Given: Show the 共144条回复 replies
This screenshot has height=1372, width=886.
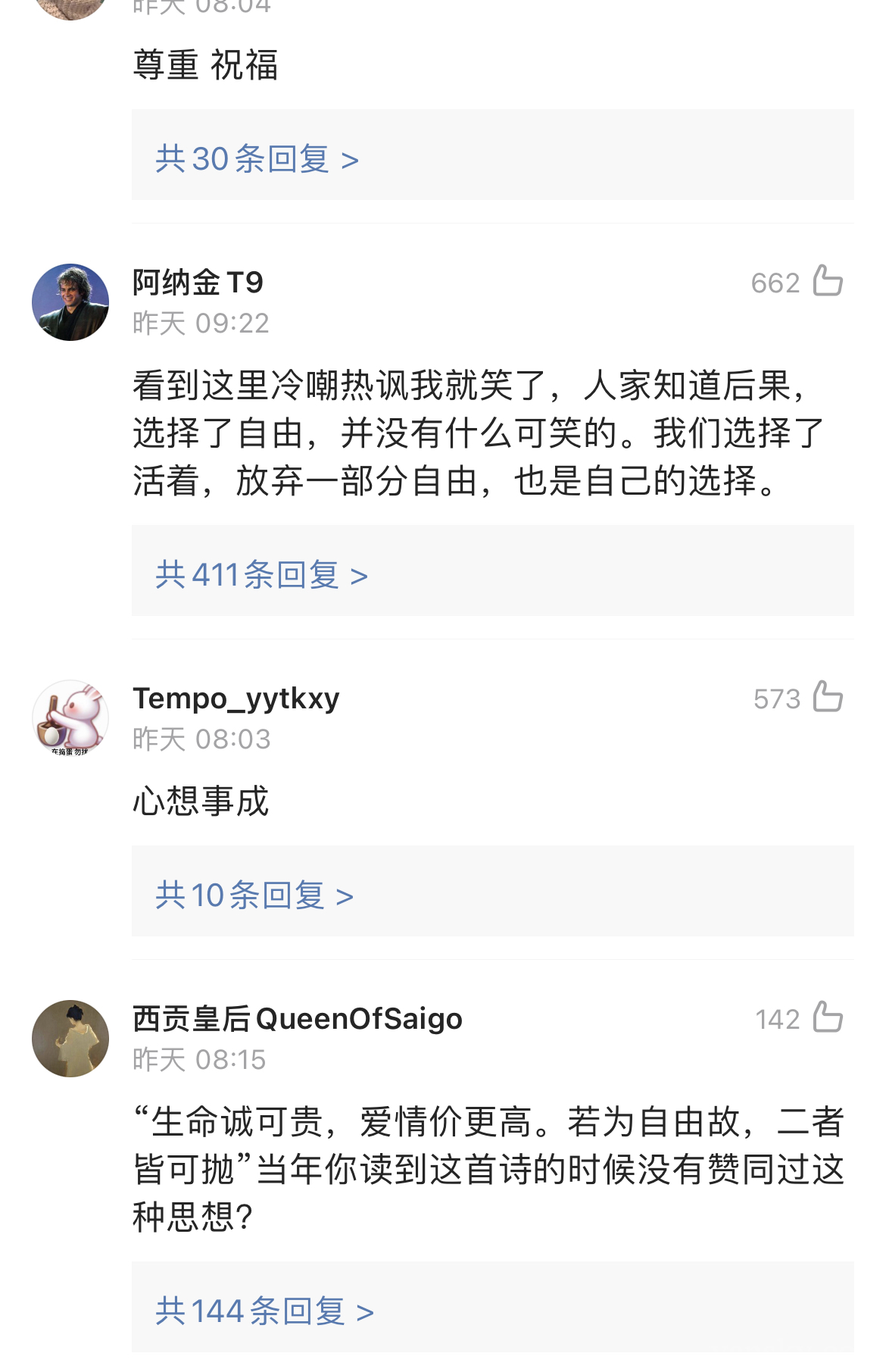Looking at the screenshot, I should [x=264, y=1311].
